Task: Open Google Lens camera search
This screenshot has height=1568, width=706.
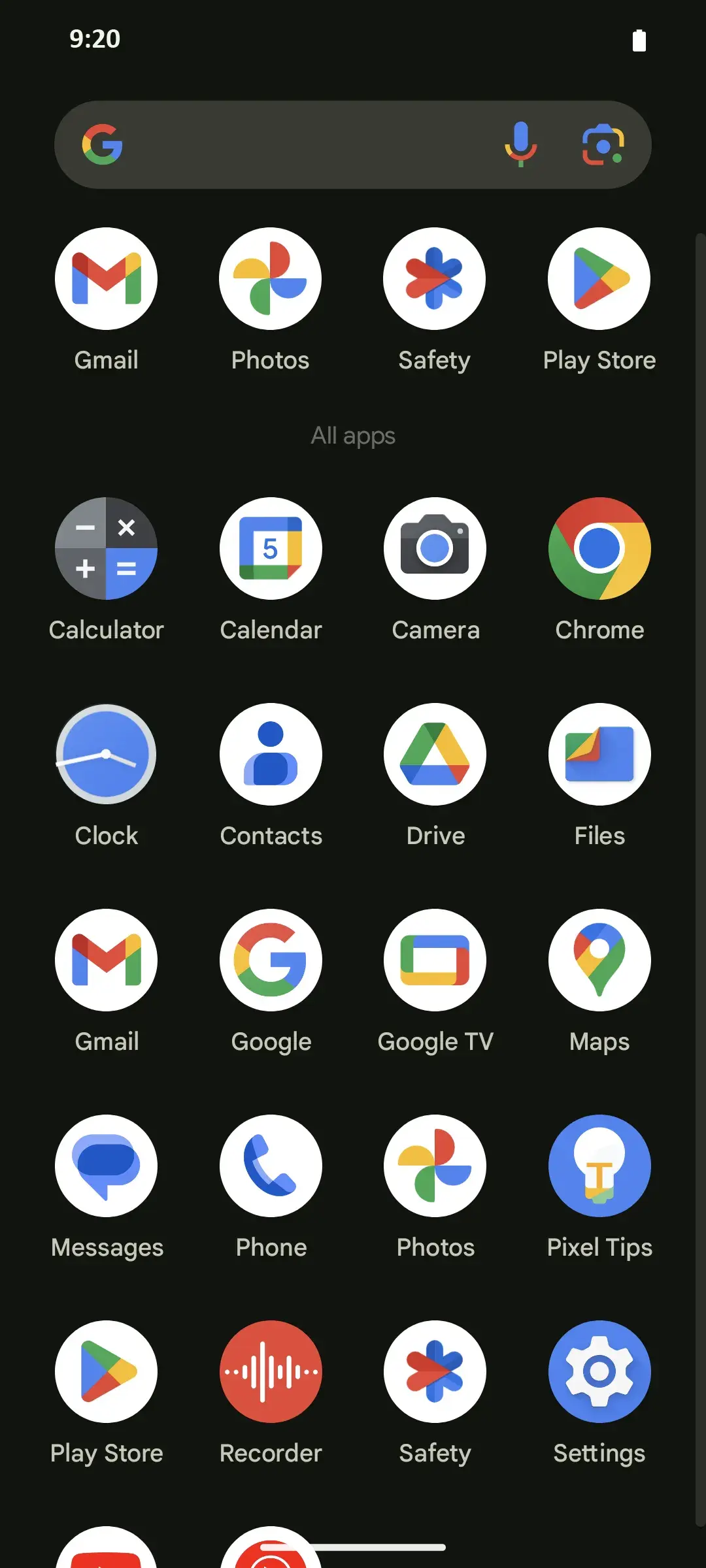Action: 603,144
